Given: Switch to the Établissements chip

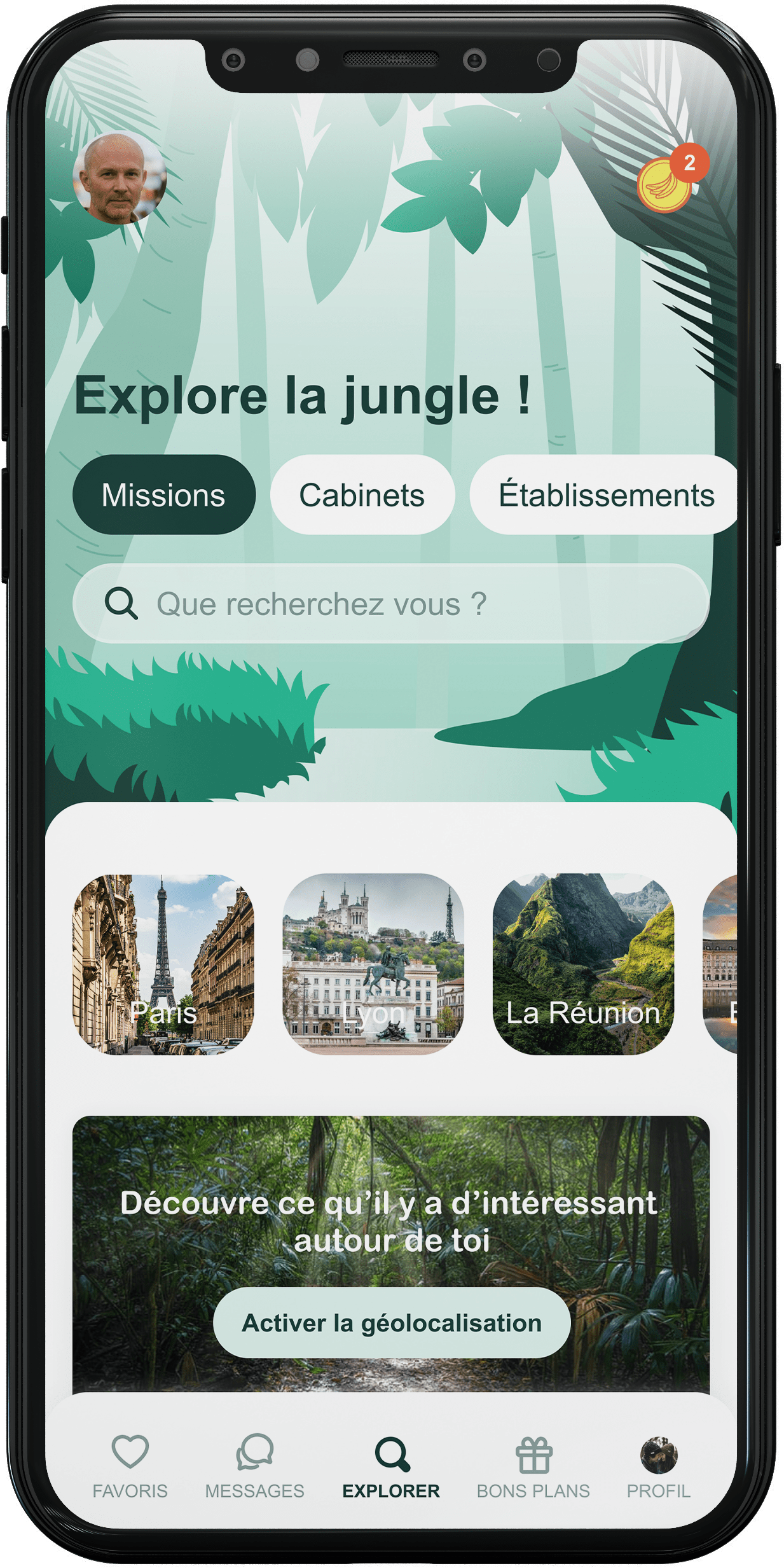Looking at the screenshot, I should (604, 495).
